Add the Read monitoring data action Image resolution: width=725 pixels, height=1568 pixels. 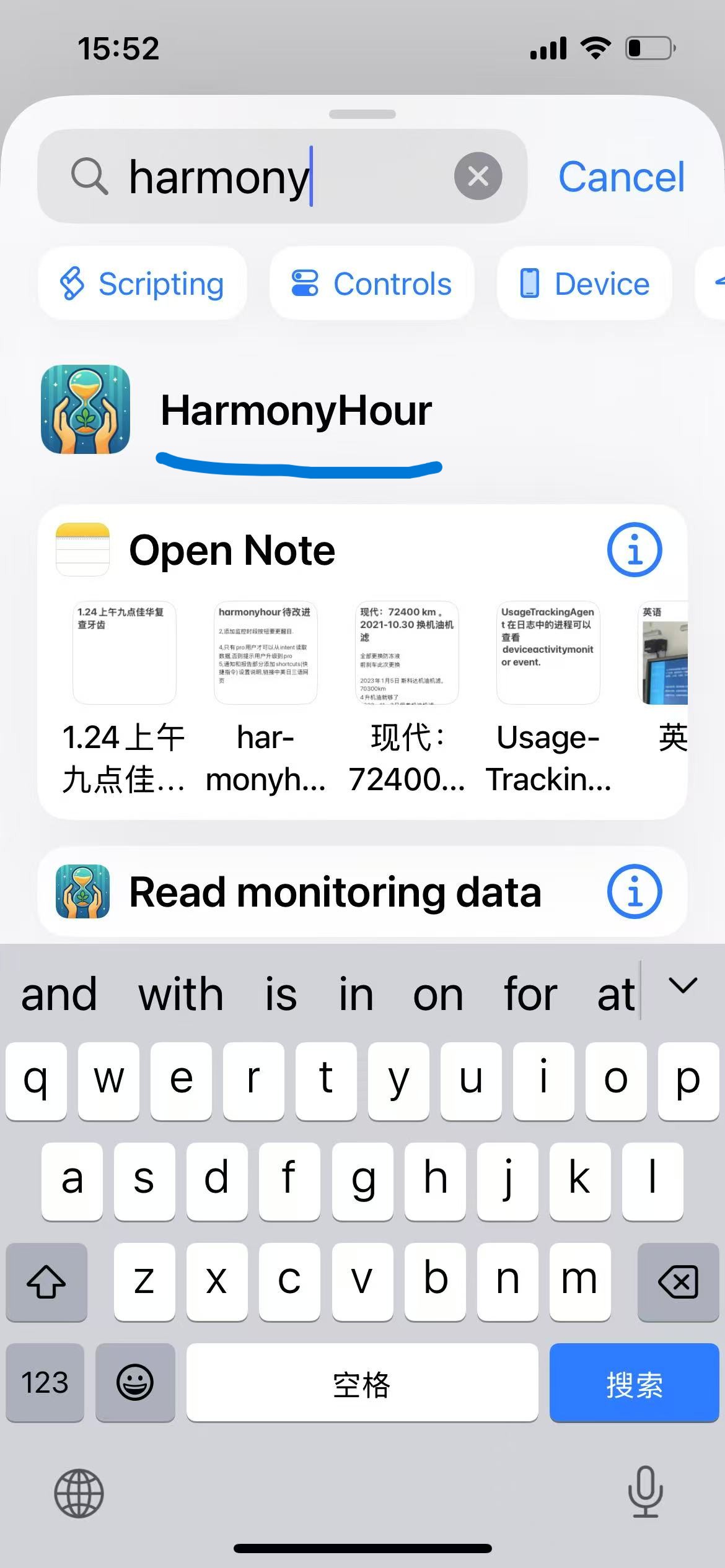pyautogui.click(x=335, y=892)
